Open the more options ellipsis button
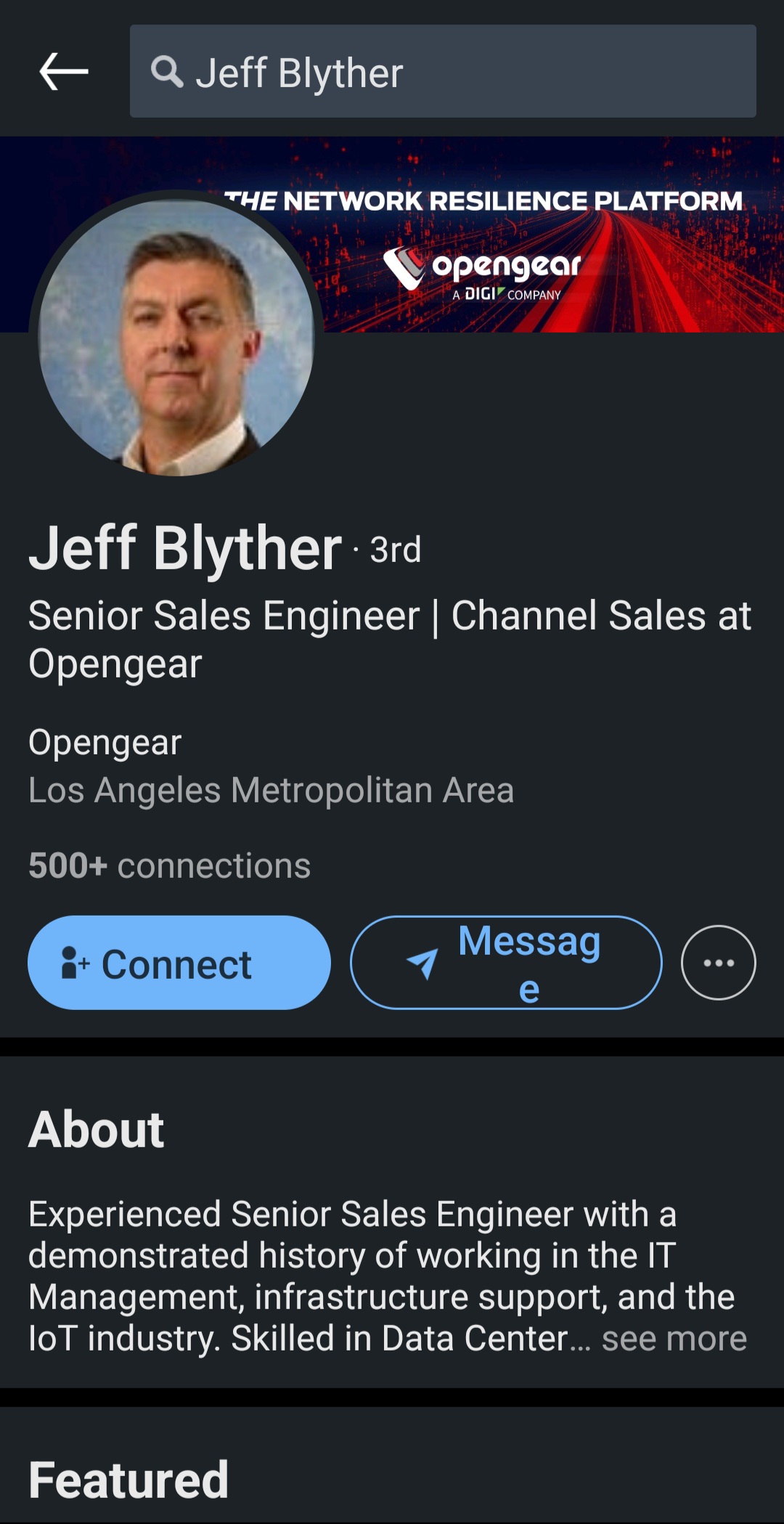 718,963
